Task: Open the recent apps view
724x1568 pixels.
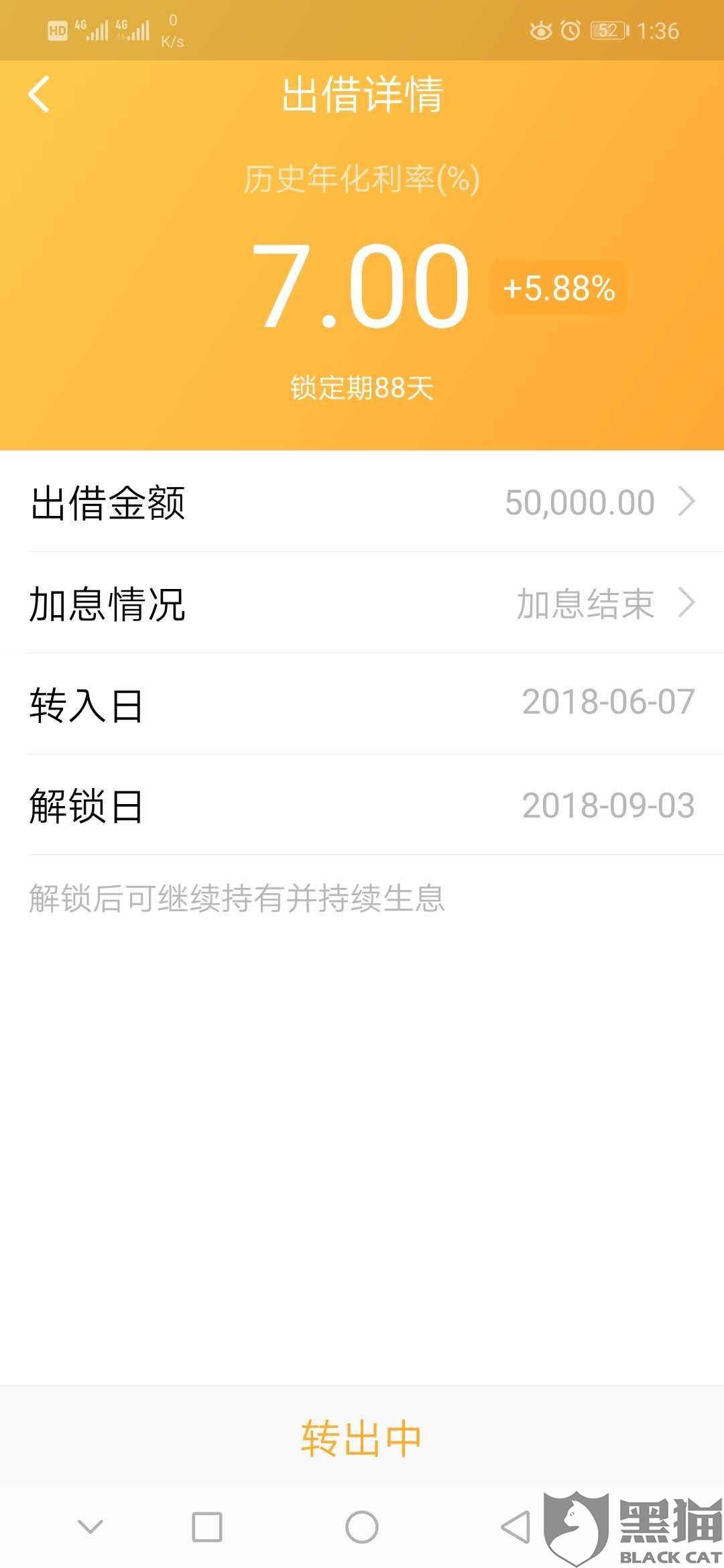Action: coord(206,1527)
